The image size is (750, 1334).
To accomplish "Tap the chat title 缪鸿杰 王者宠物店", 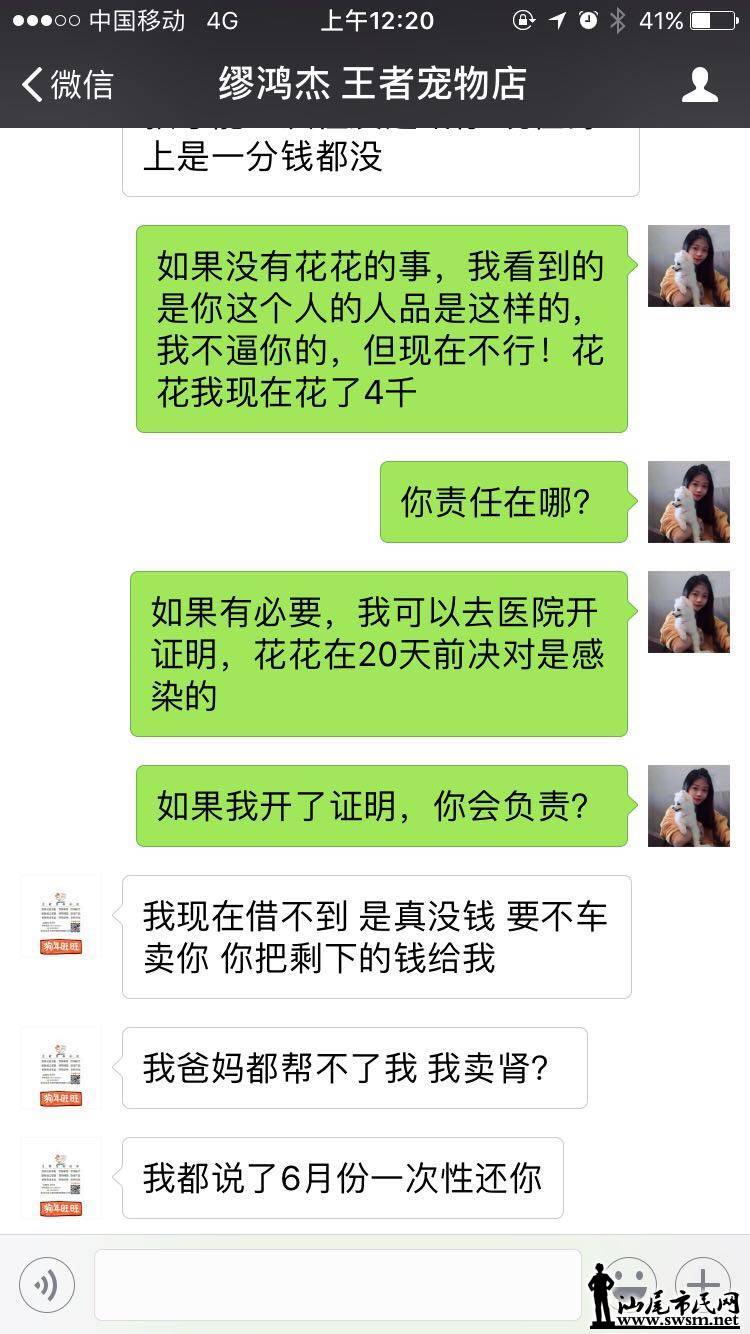I will 375,85.
